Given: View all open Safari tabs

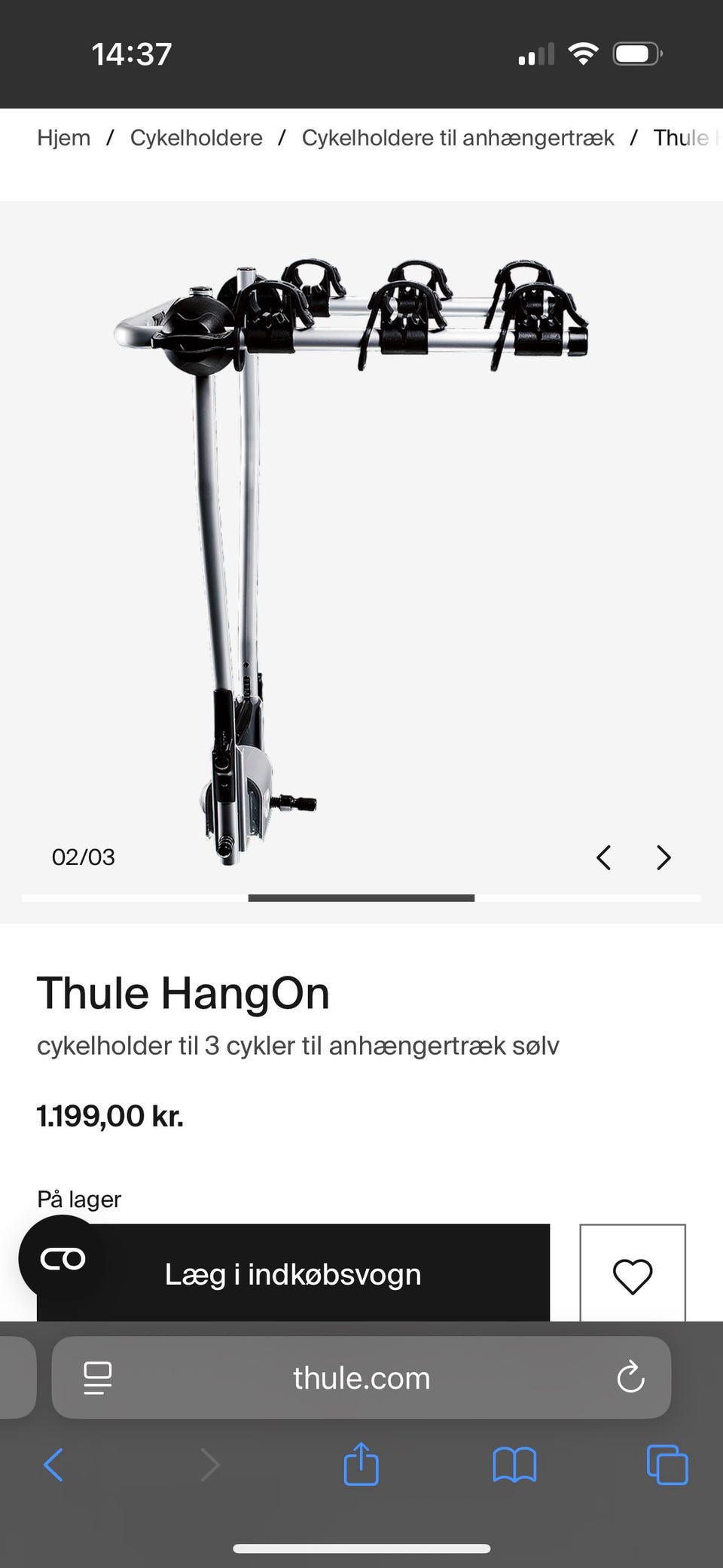Looking at the screenshot, I should [667, 1465].
